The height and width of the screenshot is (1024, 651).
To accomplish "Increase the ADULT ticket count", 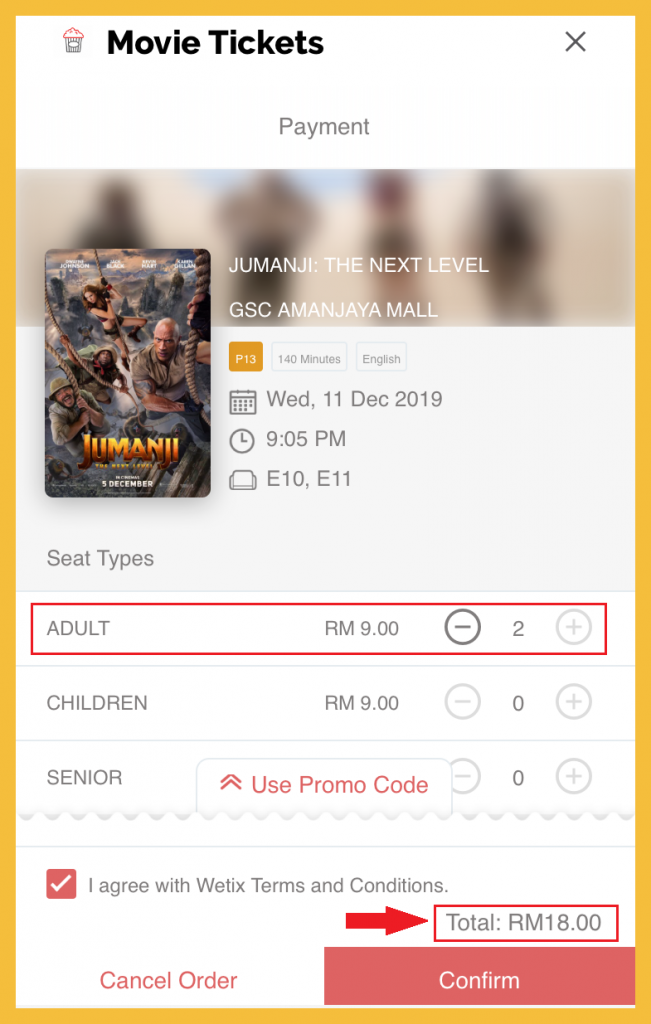I will pos(573,628).
